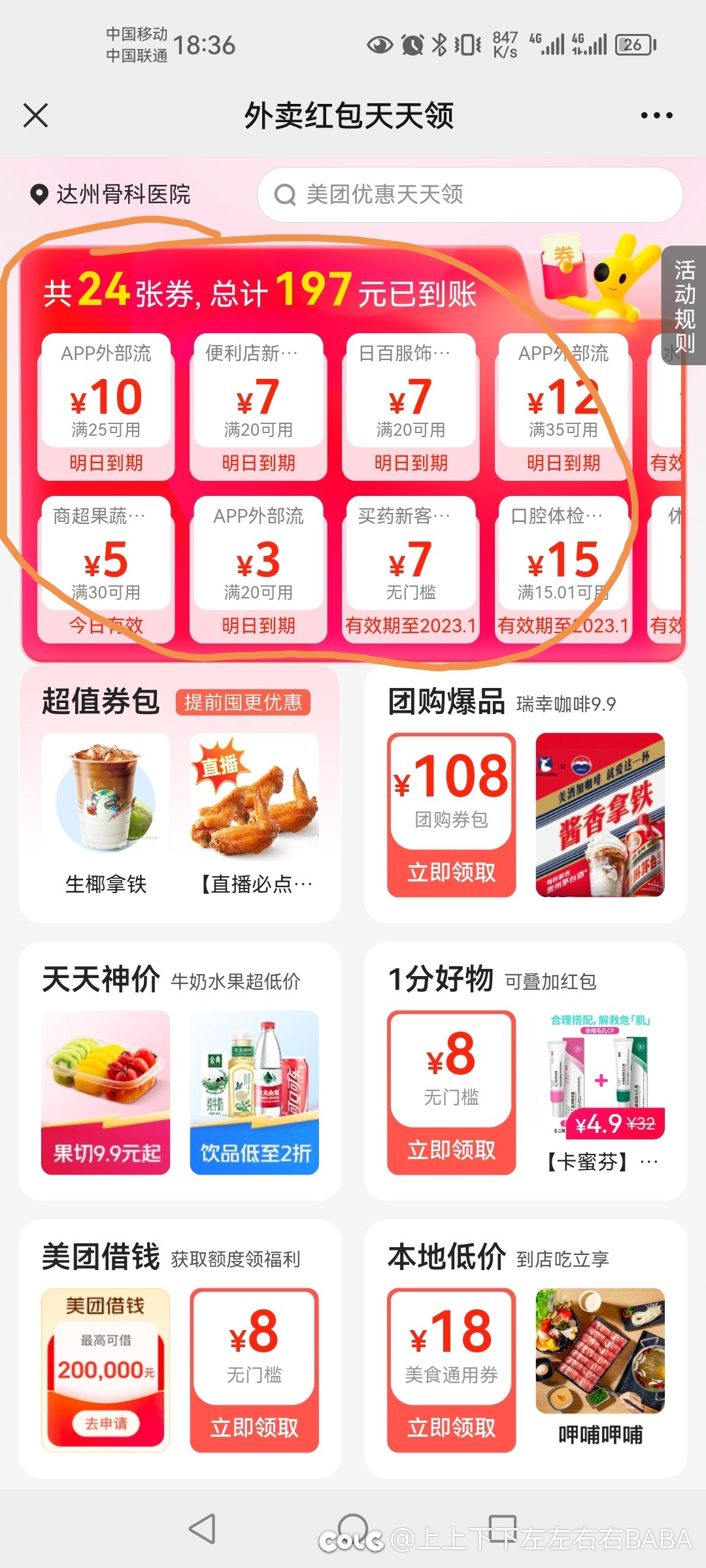Claim the ¥108 团购券包

point(451,872)
